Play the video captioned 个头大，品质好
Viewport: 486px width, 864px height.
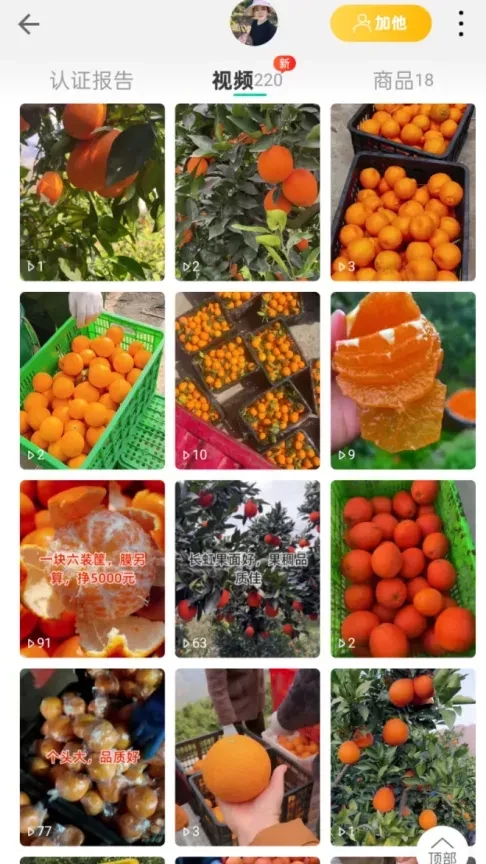point(93,757)
